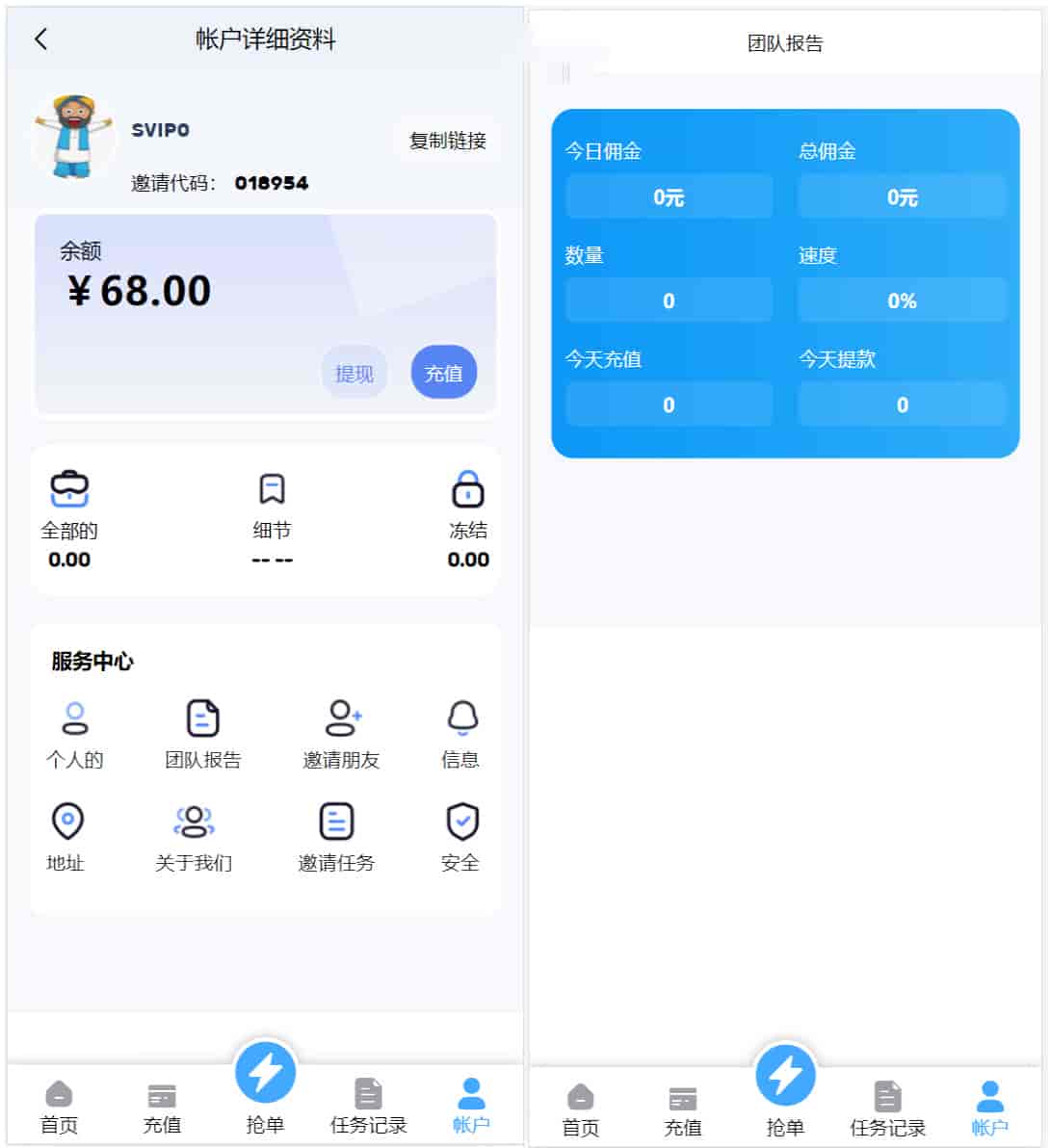The image size is (1050, 1148).
Task: Select 邀请朋友 to invite friends
Action: pos(341,734)
